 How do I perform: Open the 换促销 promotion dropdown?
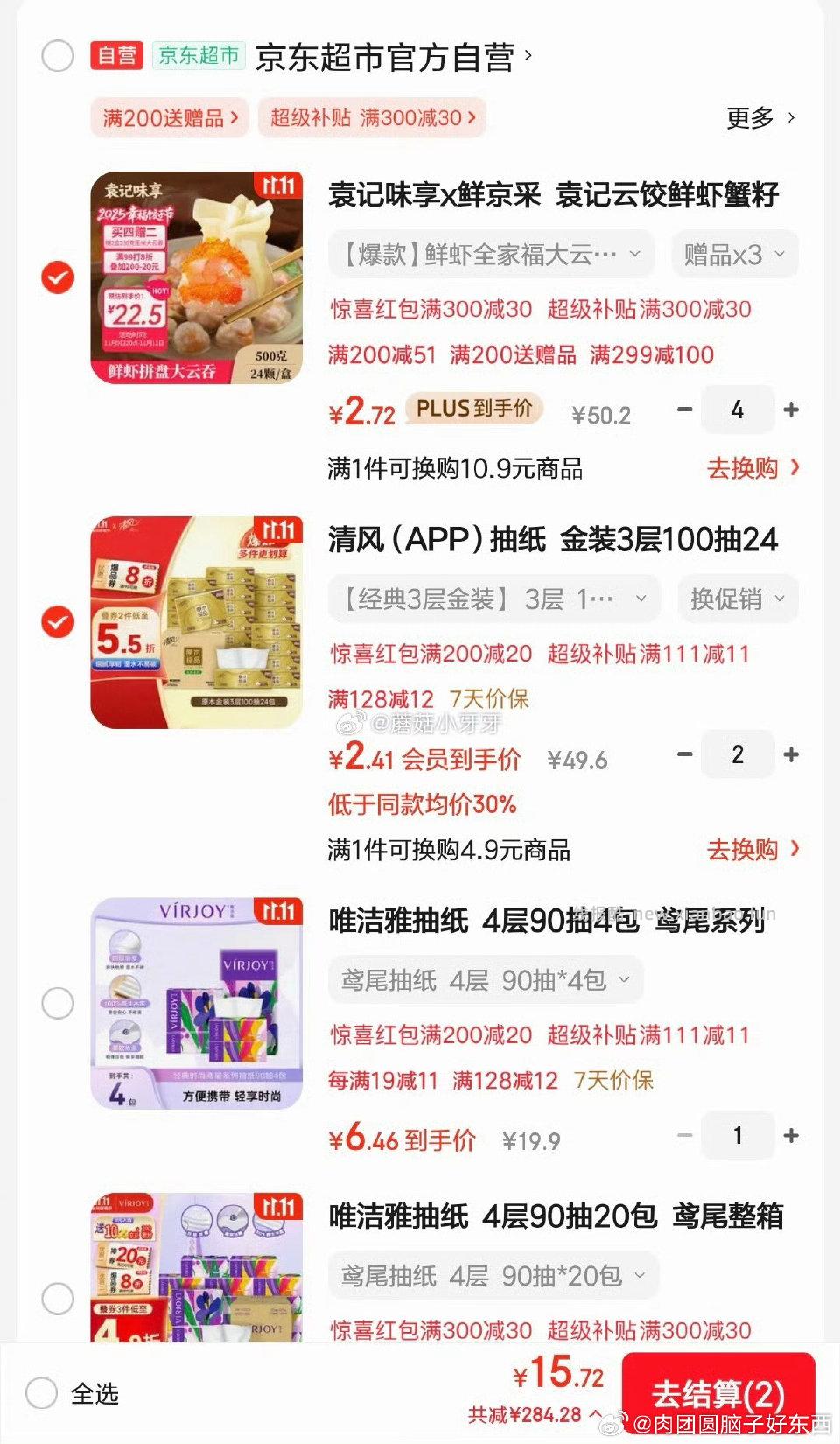click(x=738, y=599)
